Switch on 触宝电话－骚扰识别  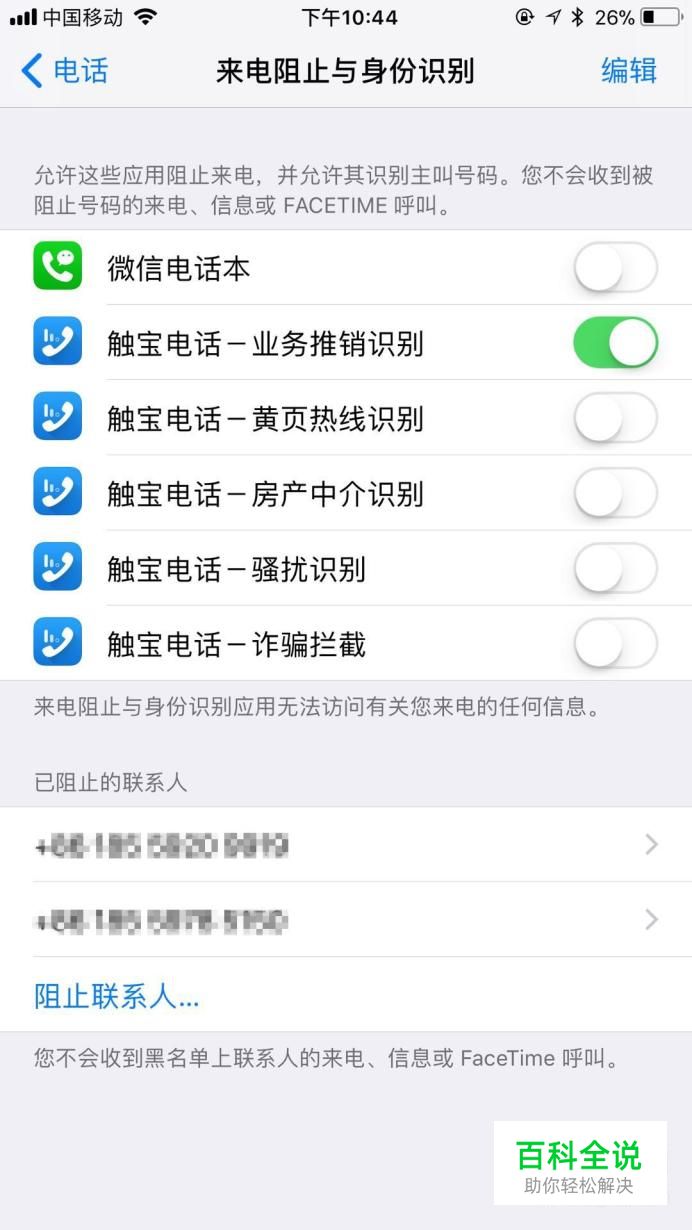coord(616,568)
